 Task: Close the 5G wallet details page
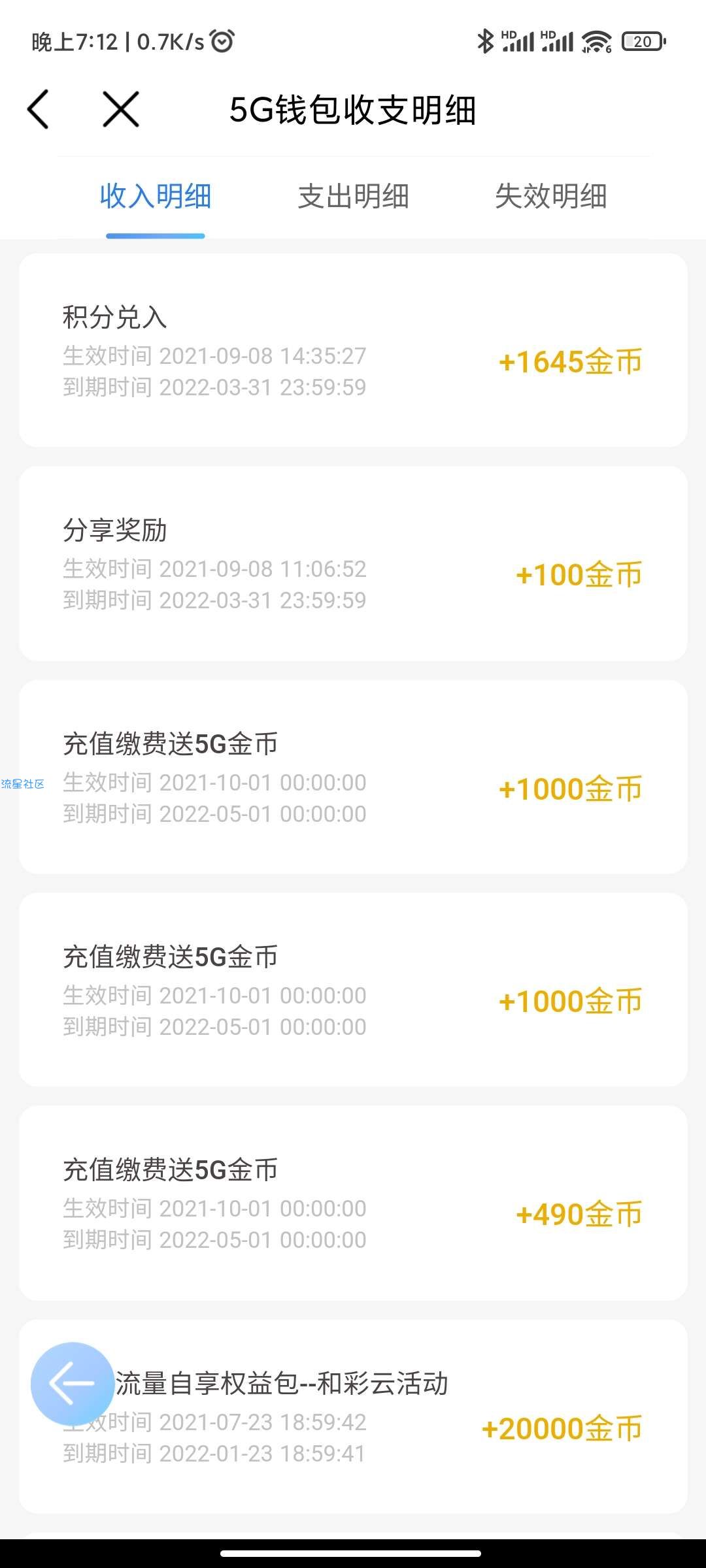121,109
